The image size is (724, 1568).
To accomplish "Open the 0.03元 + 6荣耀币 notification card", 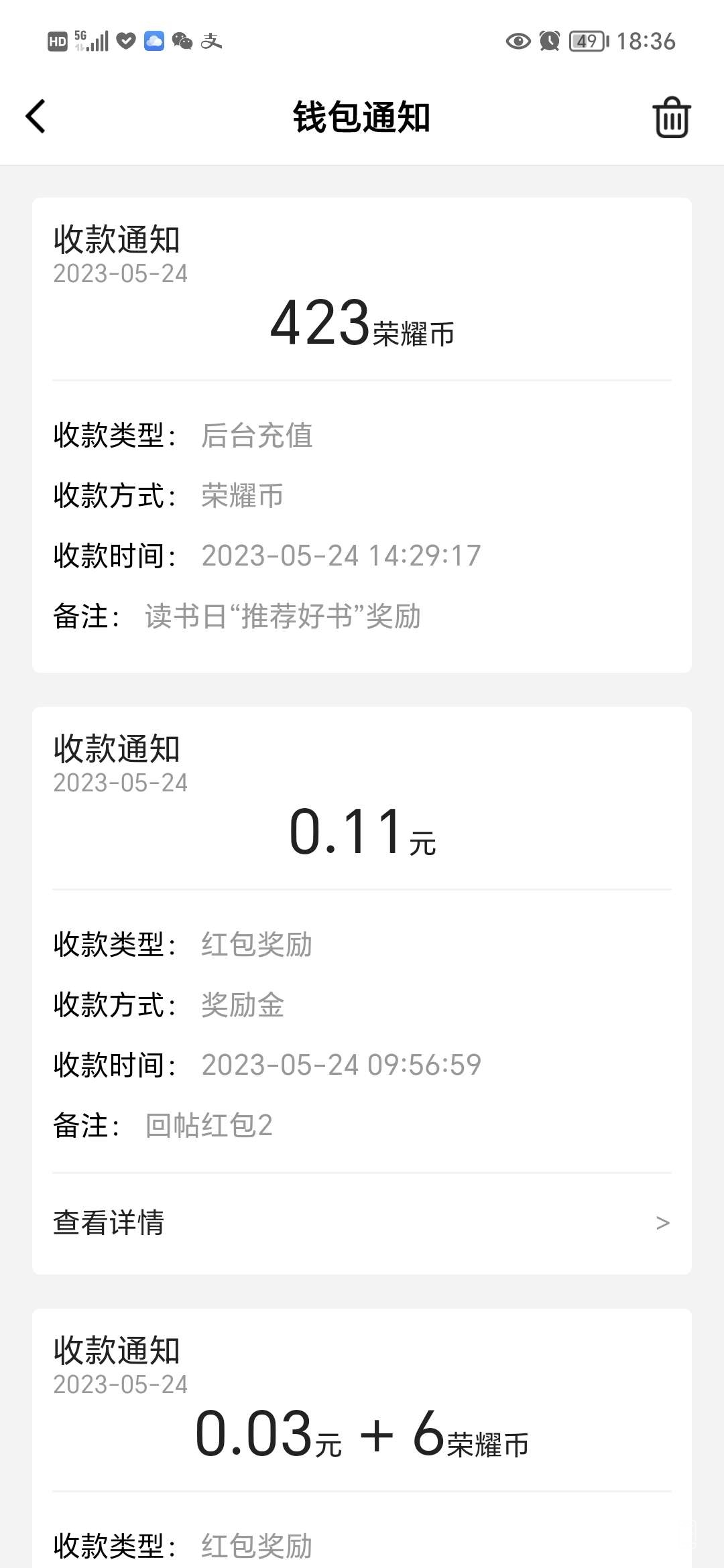I will (x=362, y=1434).
